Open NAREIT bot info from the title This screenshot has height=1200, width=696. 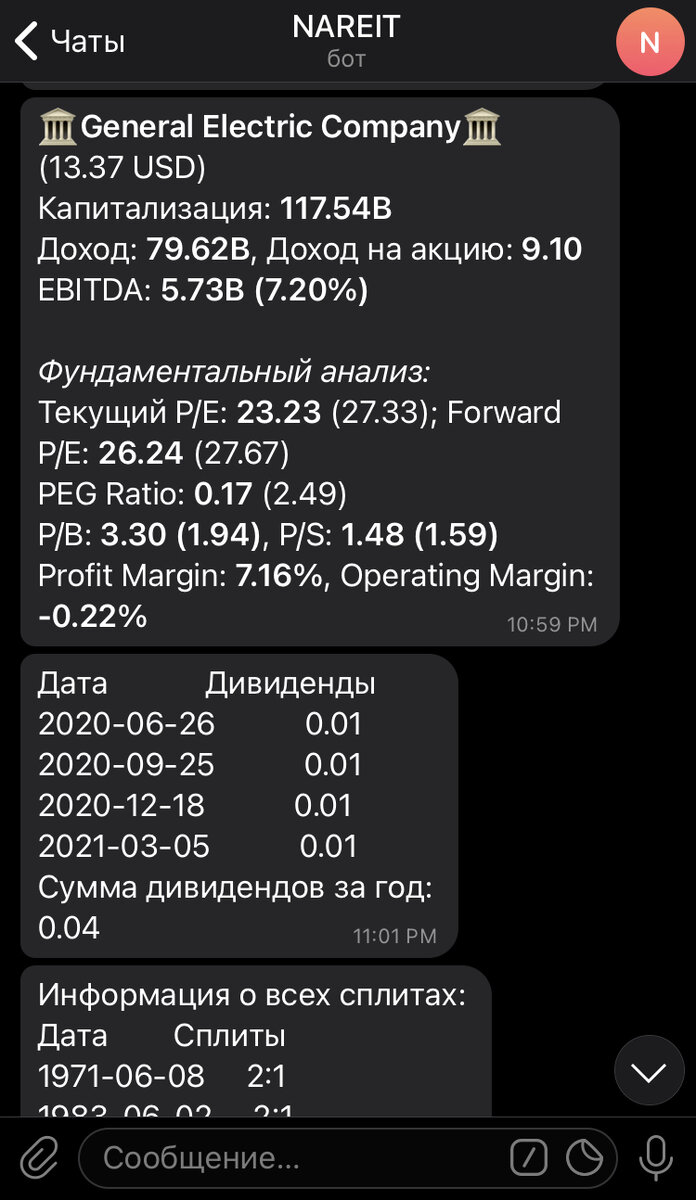point(346,40)
